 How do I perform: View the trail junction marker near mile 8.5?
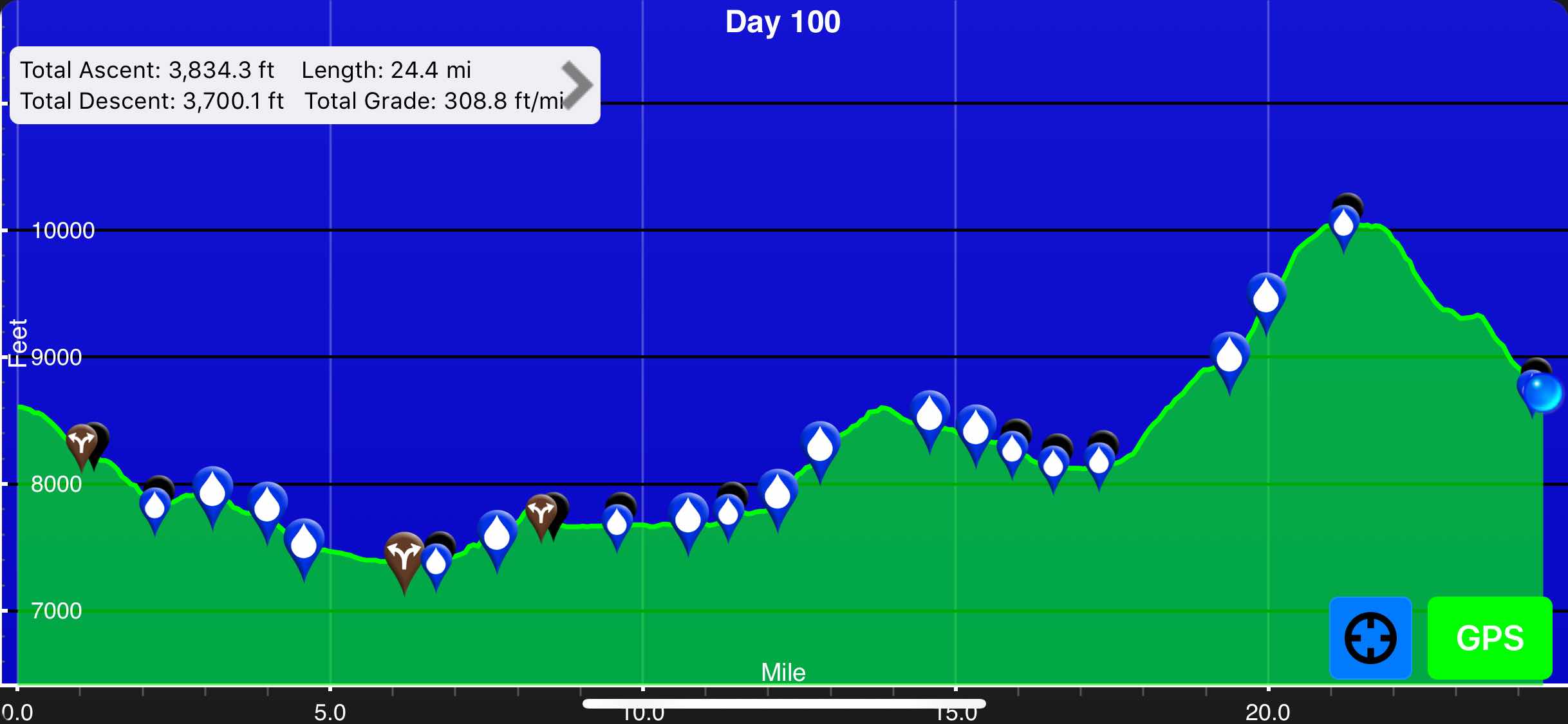pos(541,513)
